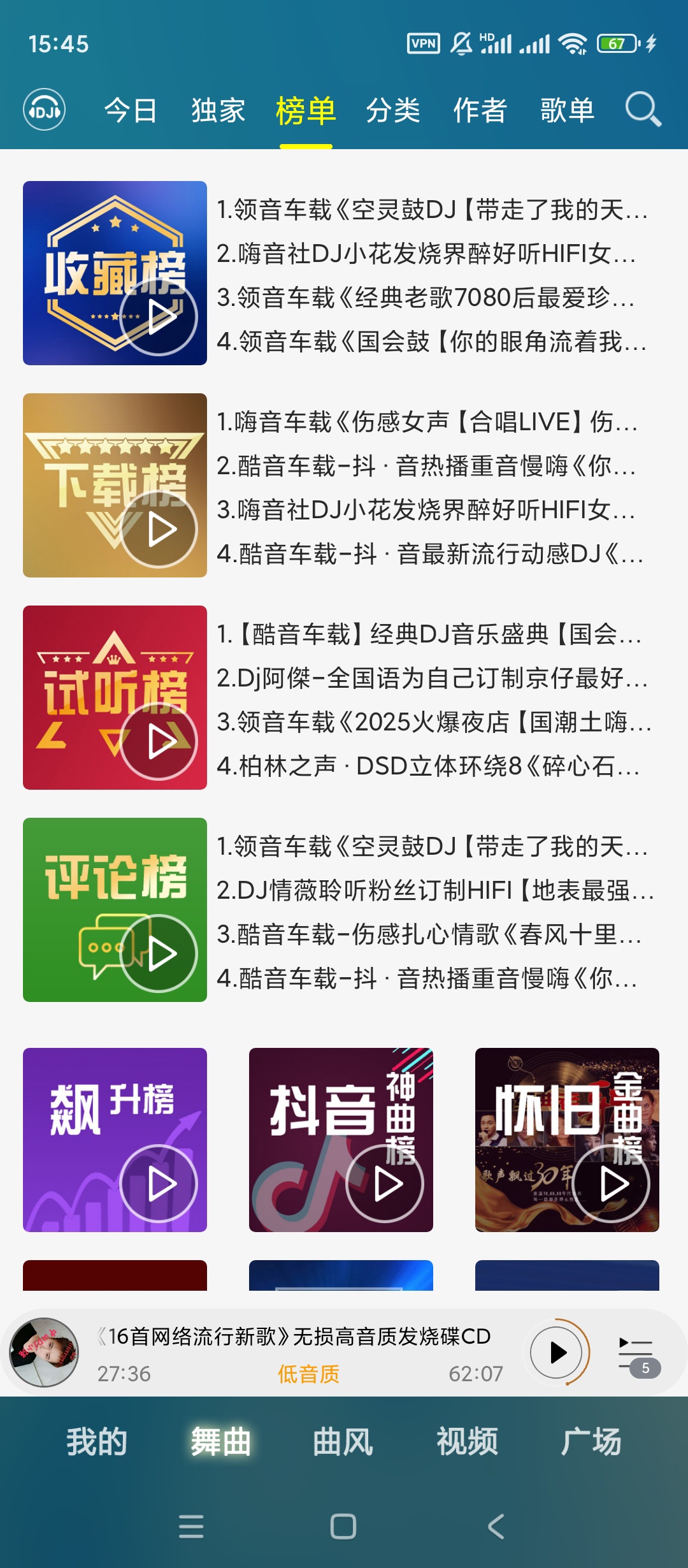Open the 收藏榜 chart
Image resolution: width=688 pixels, height=1568 pixels.
(115, 273)
